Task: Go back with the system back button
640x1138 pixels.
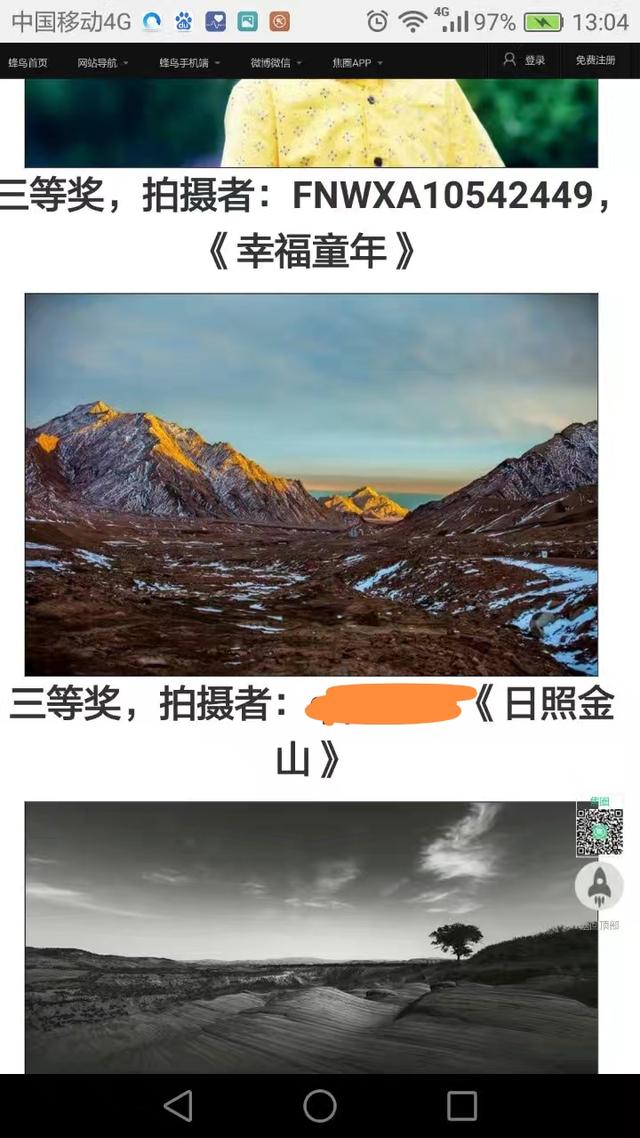Action: click(178, 1105)
